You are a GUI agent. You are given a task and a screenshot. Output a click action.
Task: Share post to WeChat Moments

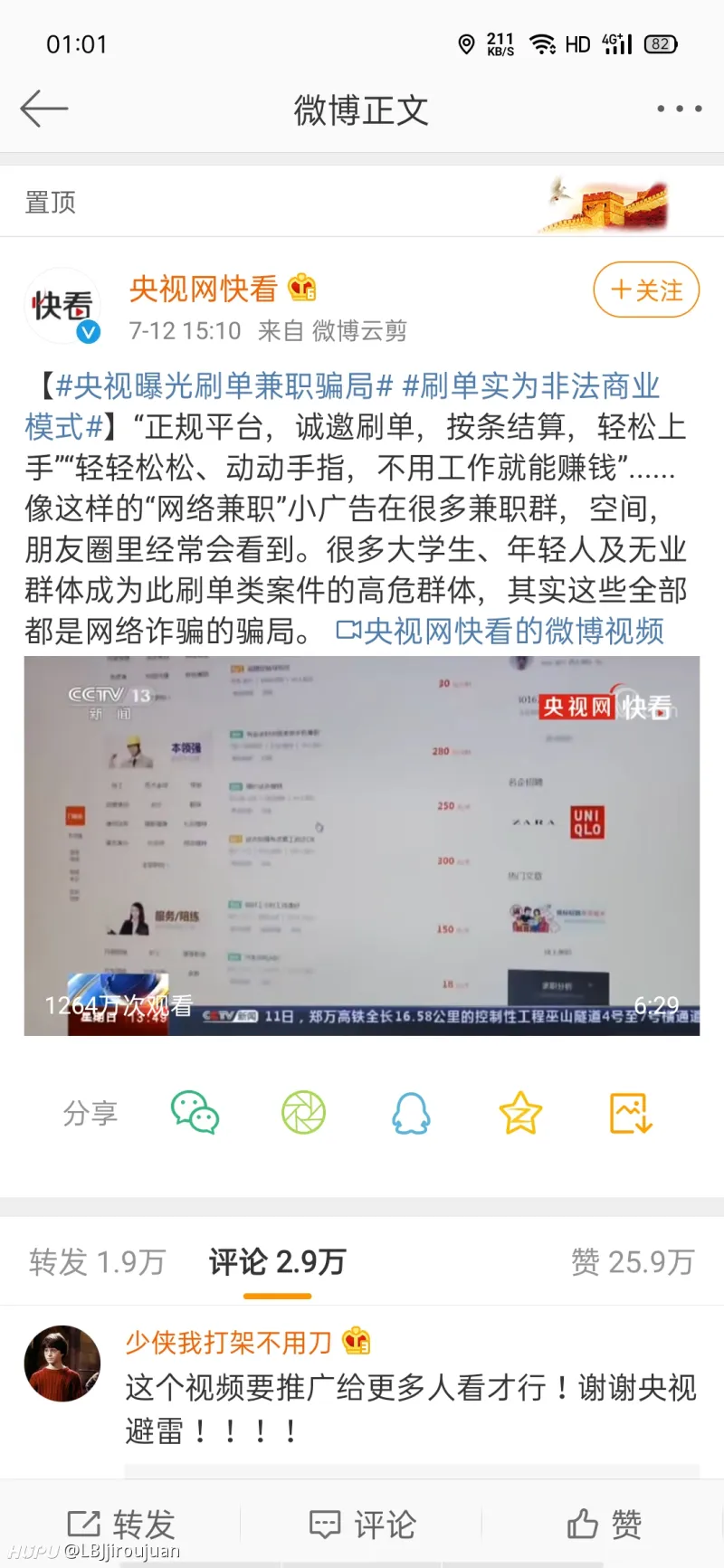pyautogui.click(x=303, y=1113)
